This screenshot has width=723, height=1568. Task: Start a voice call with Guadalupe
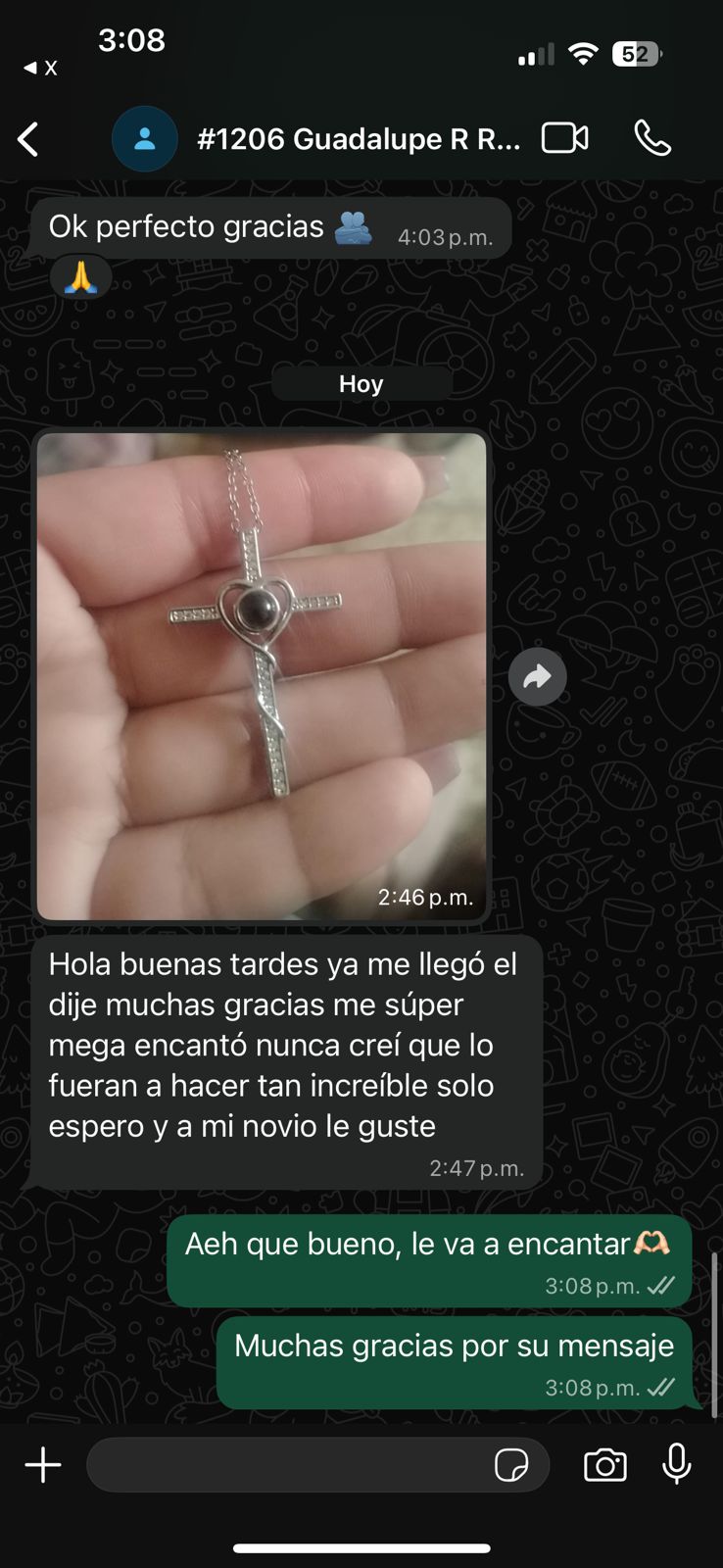coord(652,138)
